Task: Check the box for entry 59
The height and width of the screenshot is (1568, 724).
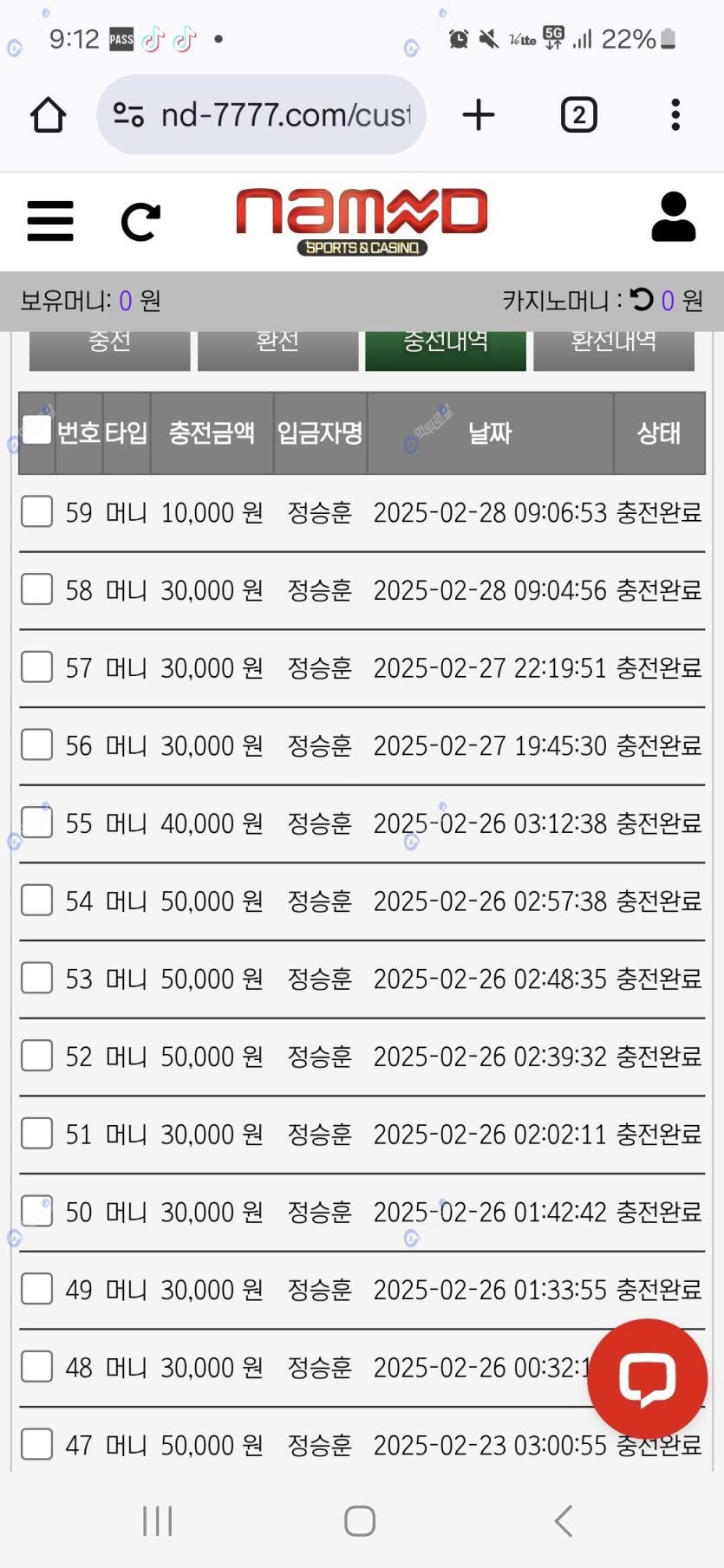Action: 36,511
